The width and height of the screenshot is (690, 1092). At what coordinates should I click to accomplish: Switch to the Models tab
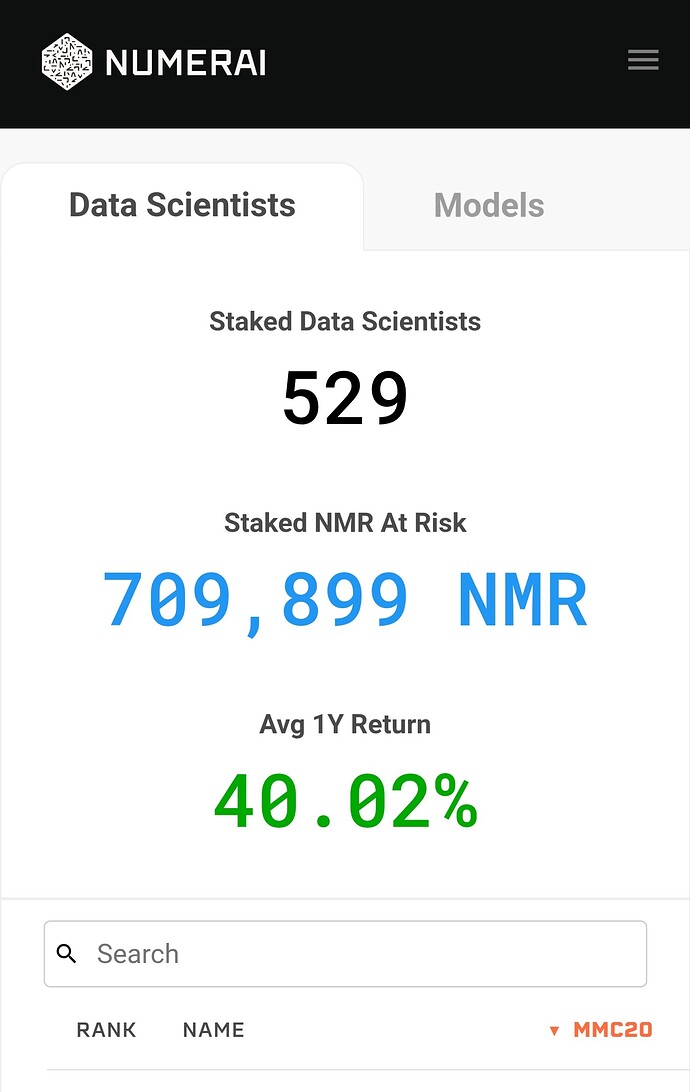click(489, 206)
